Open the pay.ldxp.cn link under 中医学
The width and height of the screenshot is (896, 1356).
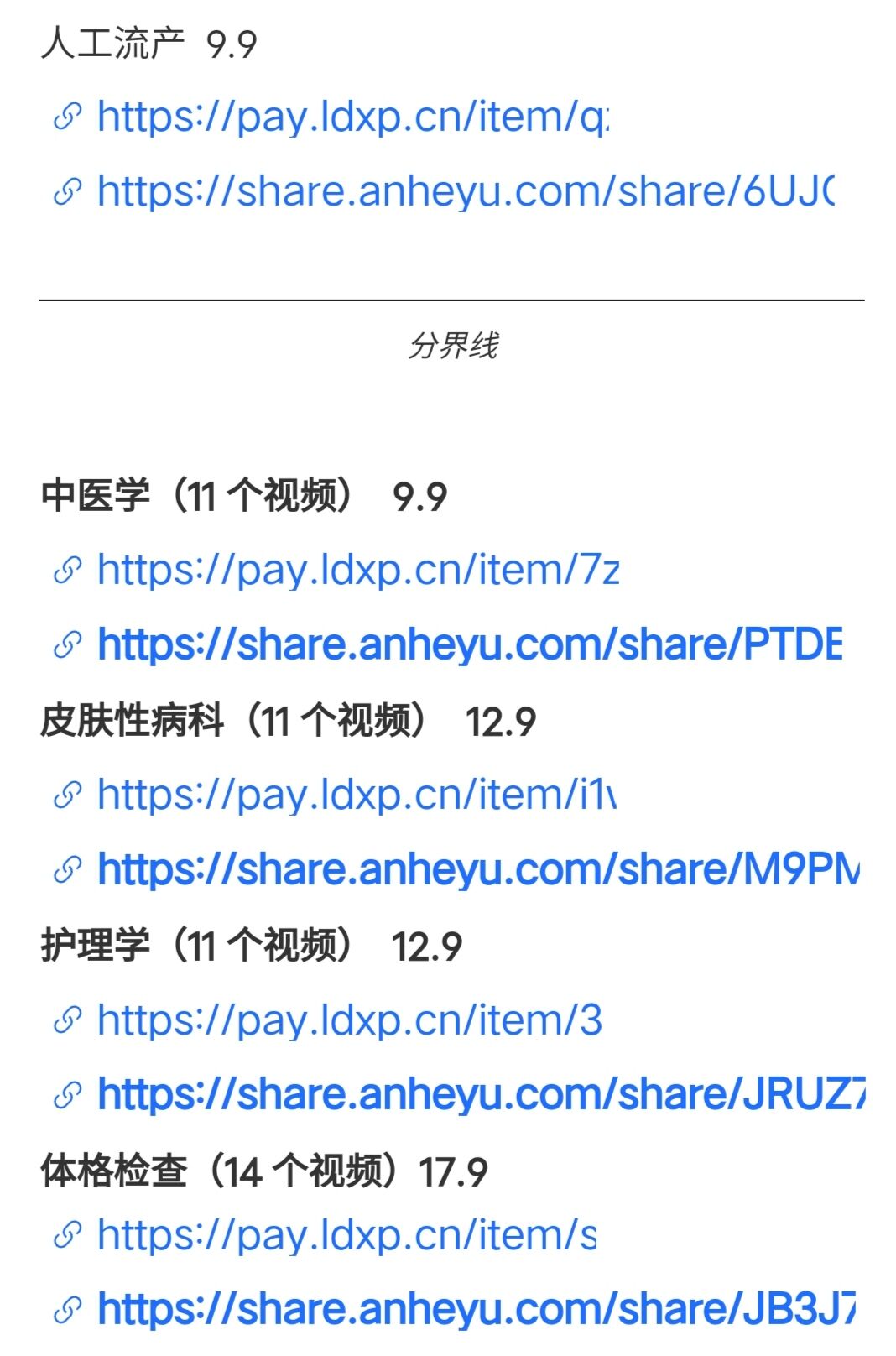[358, 570]
